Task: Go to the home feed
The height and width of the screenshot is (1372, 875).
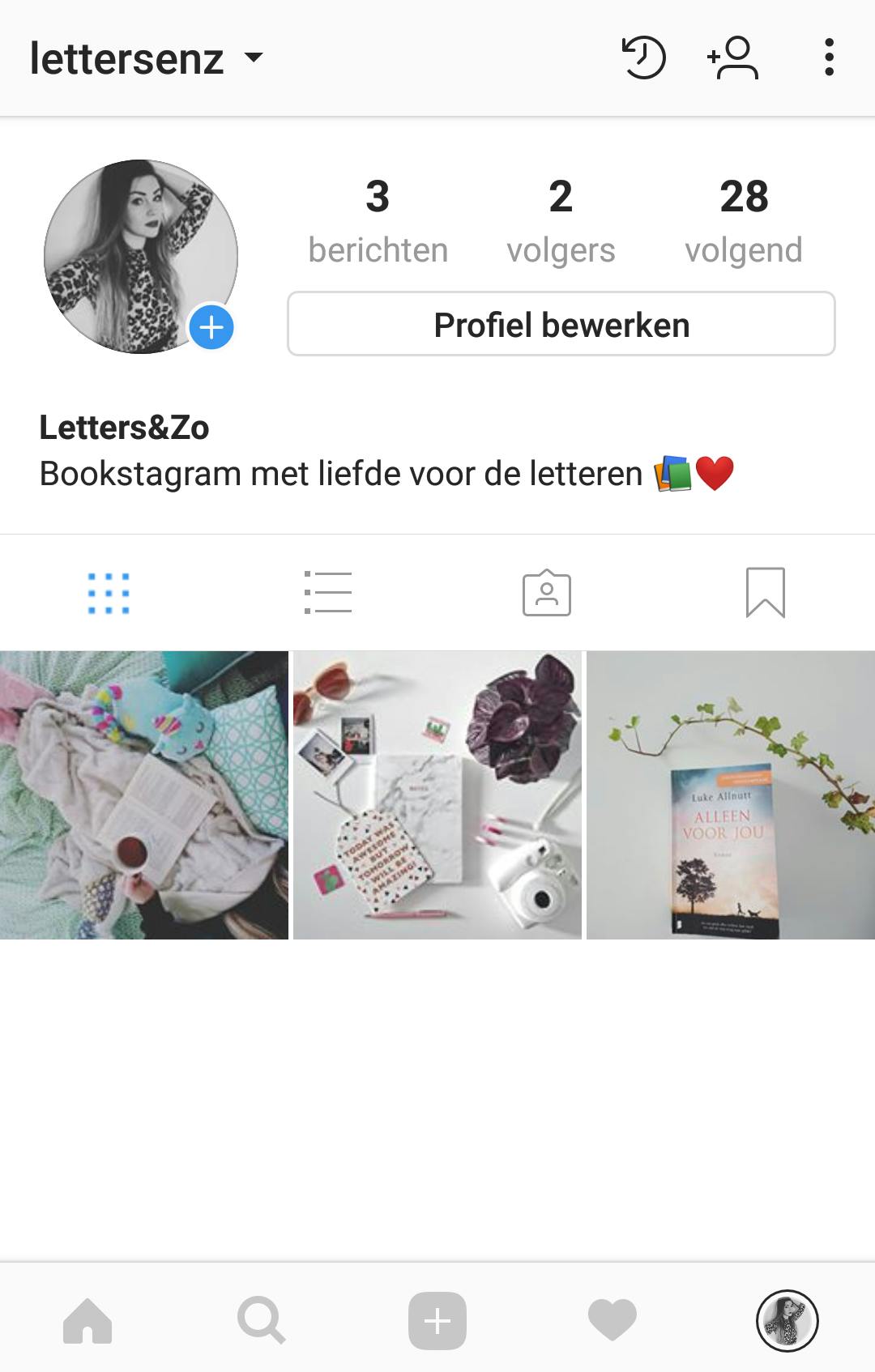Action: tap(87, 1320)
